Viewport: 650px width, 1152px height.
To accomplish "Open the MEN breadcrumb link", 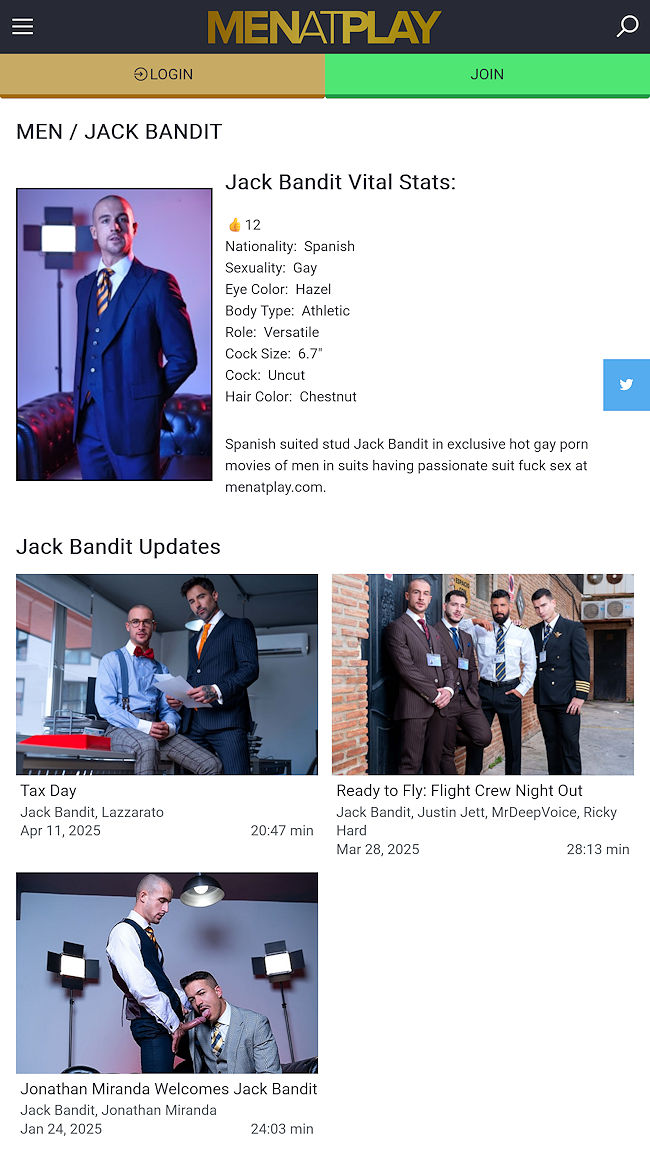I will pos(39,132).
